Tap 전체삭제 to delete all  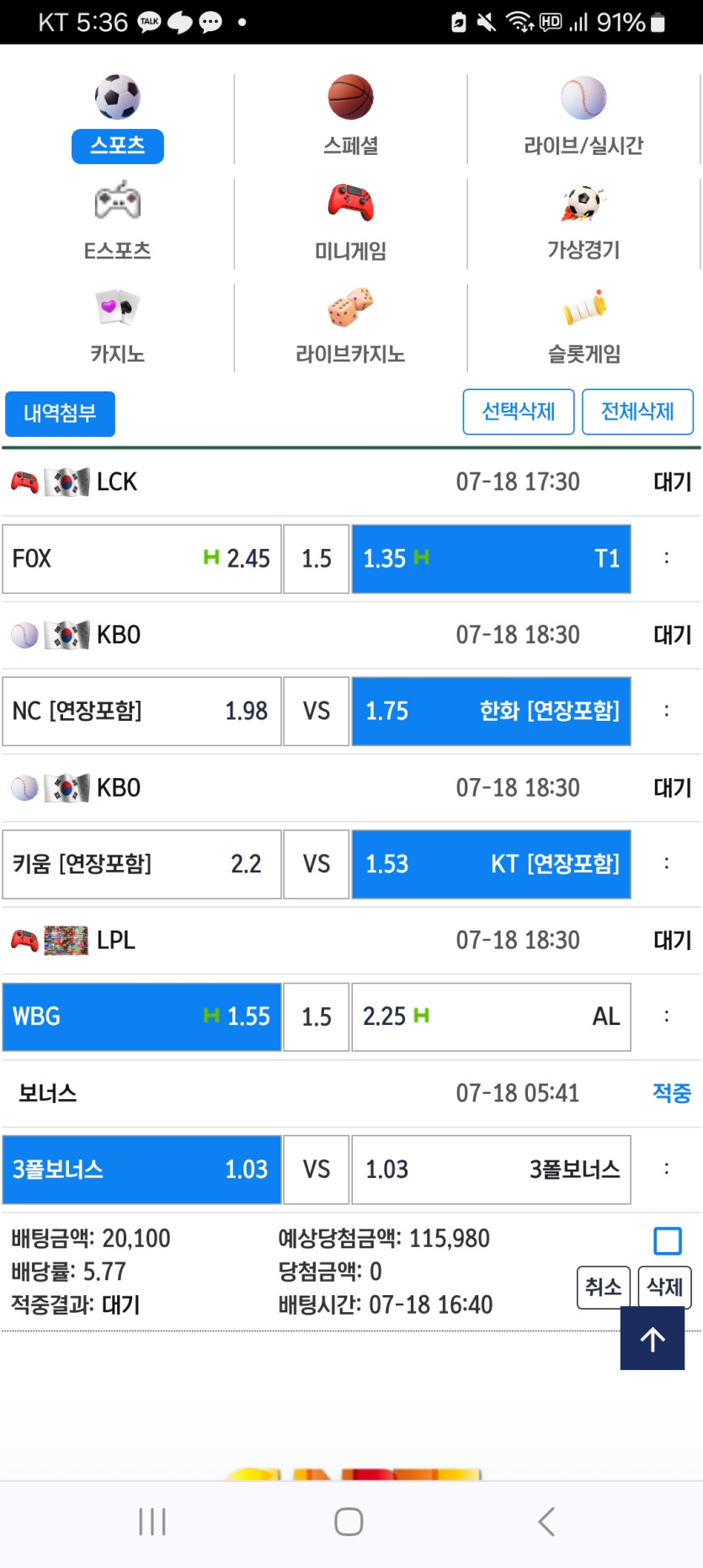(637, 412)
